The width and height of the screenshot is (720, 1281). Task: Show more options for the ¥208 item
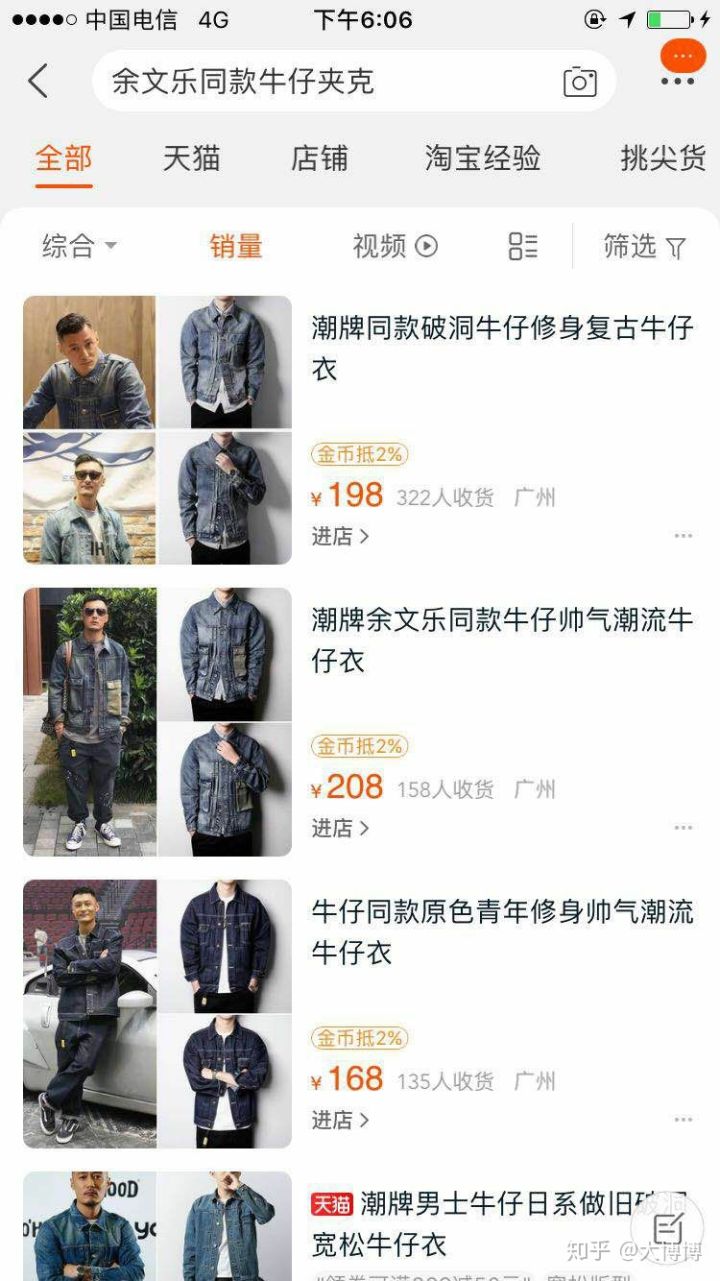point(683,828)
